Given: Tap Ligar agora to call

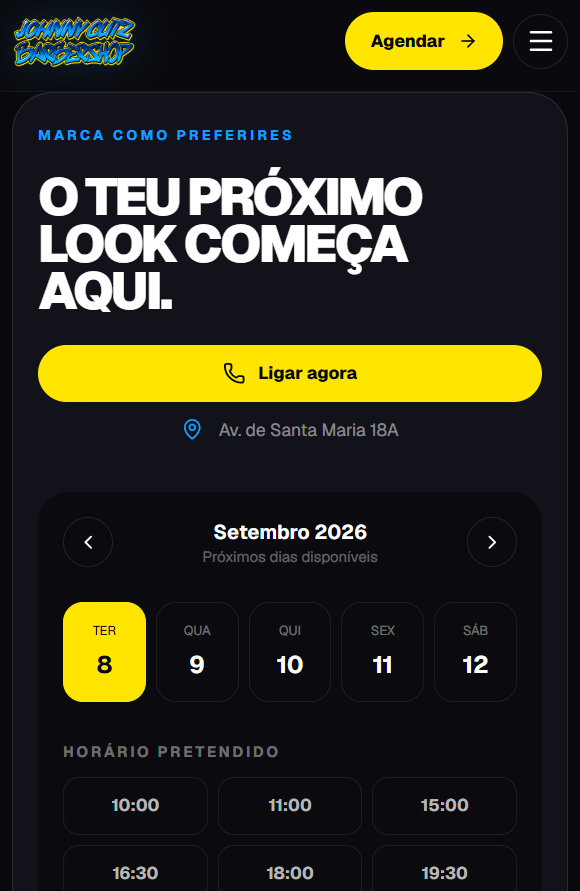Looking at the screenshot, I should 290,373.
